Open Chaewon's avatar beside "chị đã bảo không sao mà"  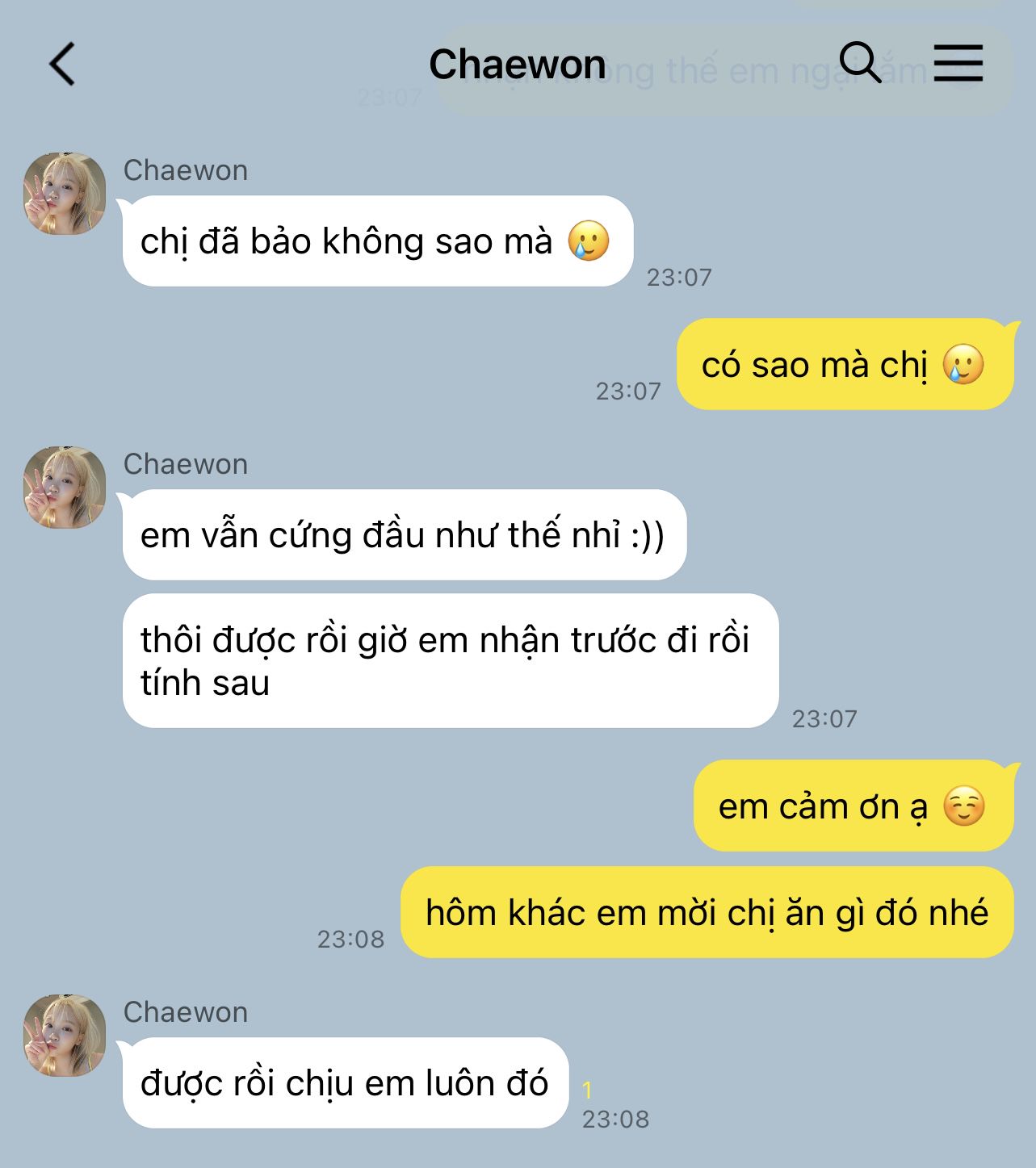[65, 194]
